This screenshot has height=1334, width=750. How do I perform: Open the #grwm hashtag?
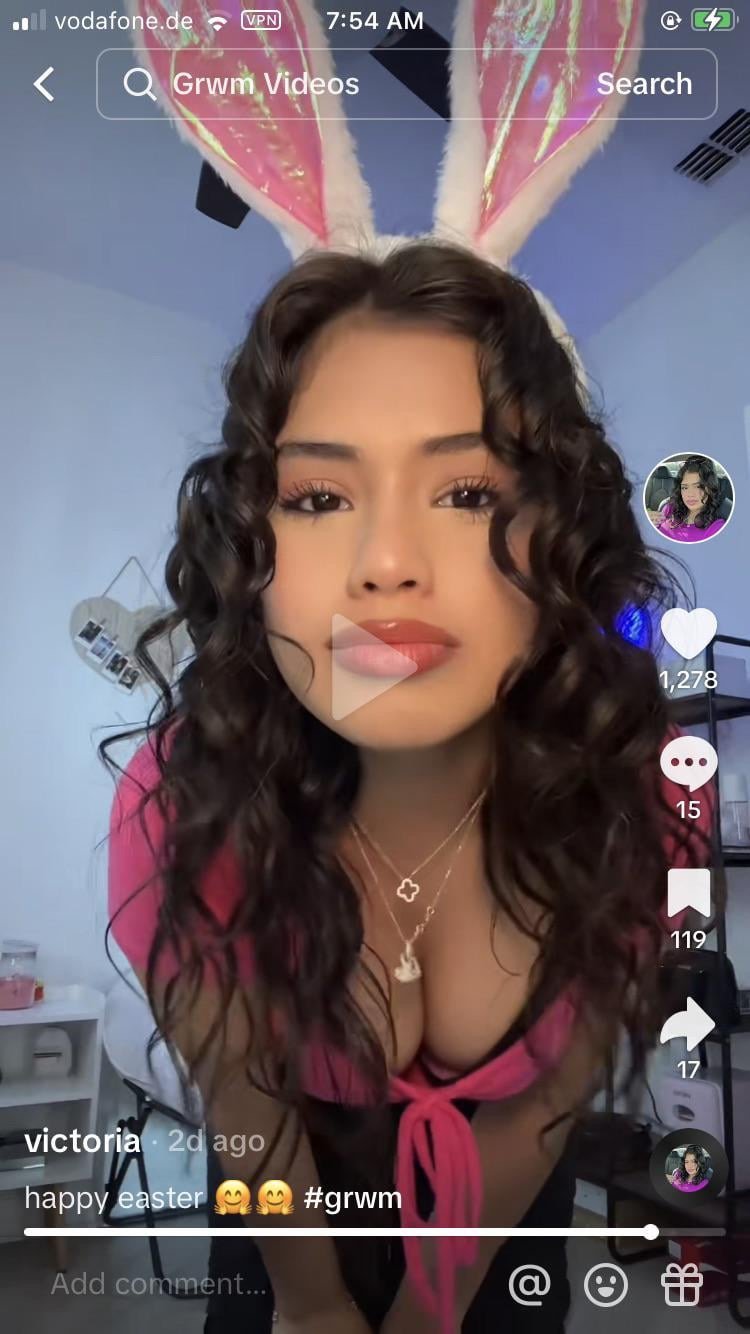(352, 1197)
